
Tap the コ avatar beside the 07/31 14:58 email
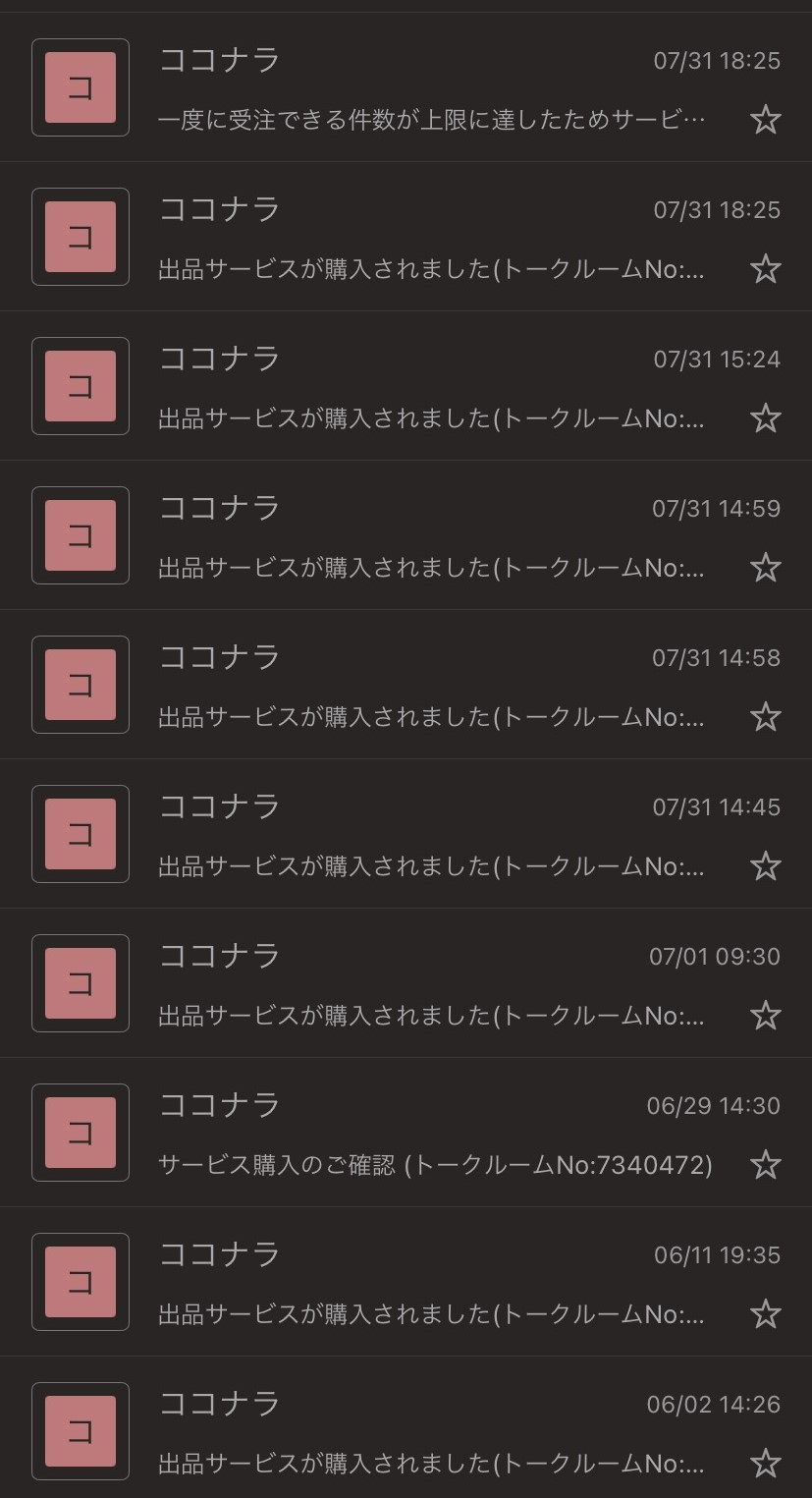80,684
